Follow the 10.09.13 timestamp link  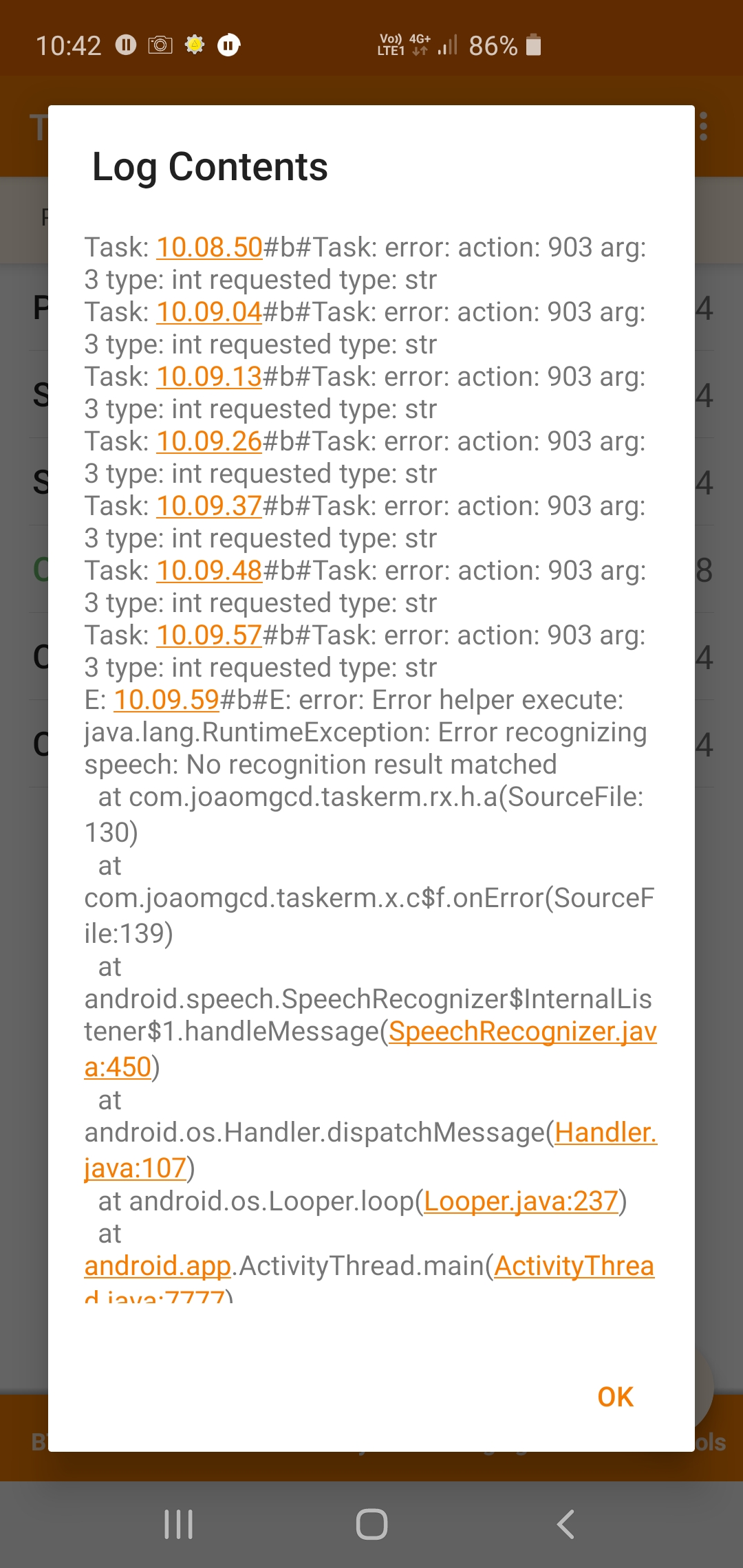pos(209,377)
